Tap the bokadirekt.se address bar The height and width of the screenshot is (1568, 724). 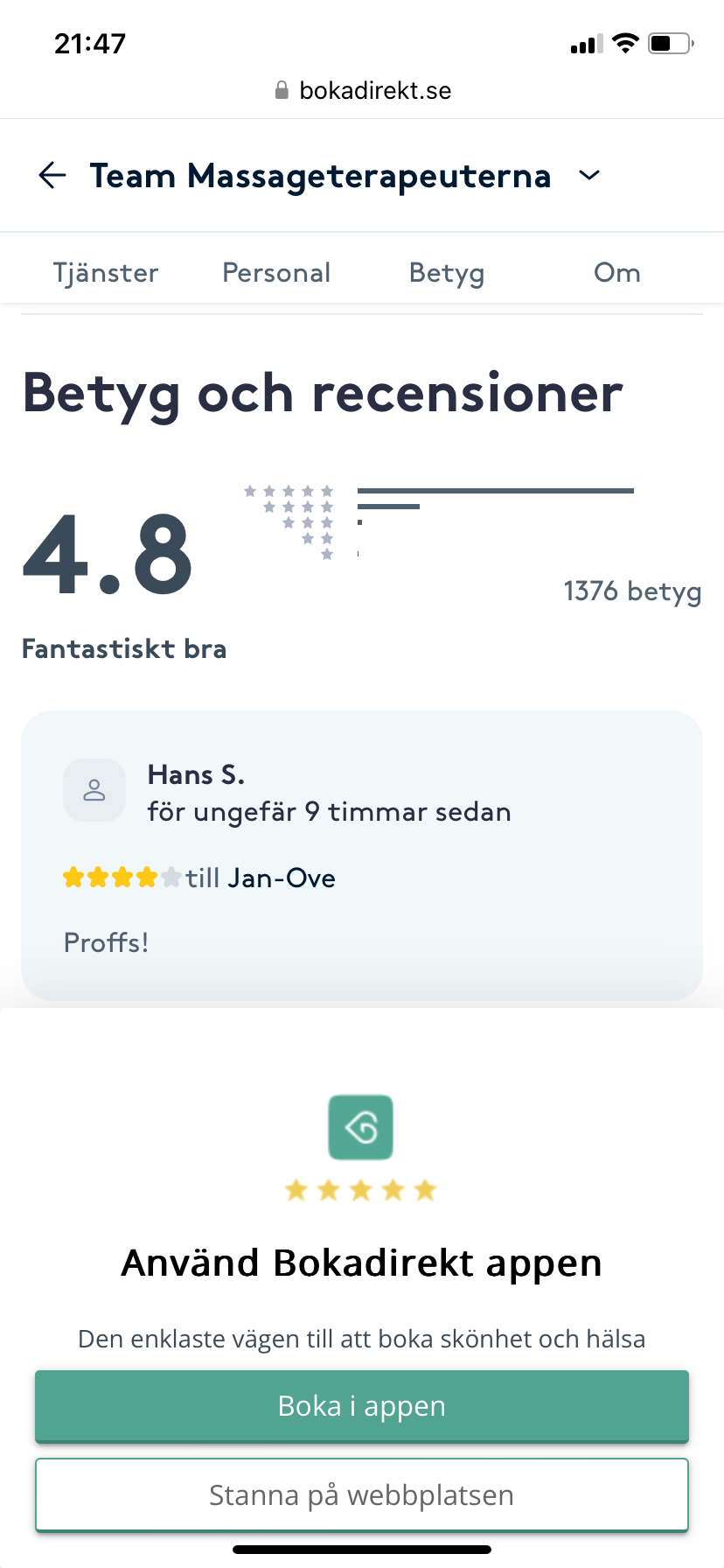tap(362, 90)
